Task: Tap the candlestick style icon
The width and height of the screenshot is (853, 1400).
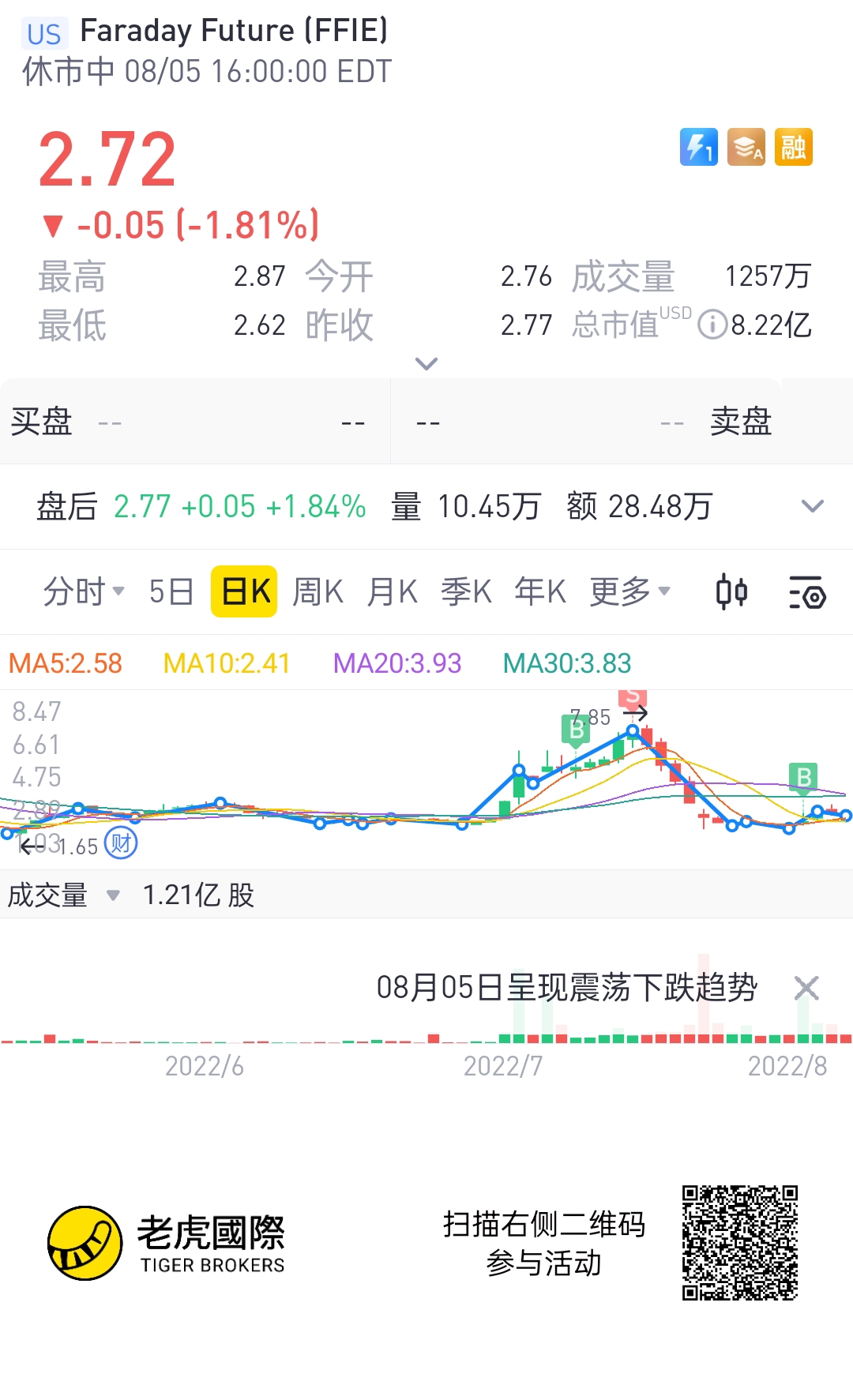Action: 731,592
